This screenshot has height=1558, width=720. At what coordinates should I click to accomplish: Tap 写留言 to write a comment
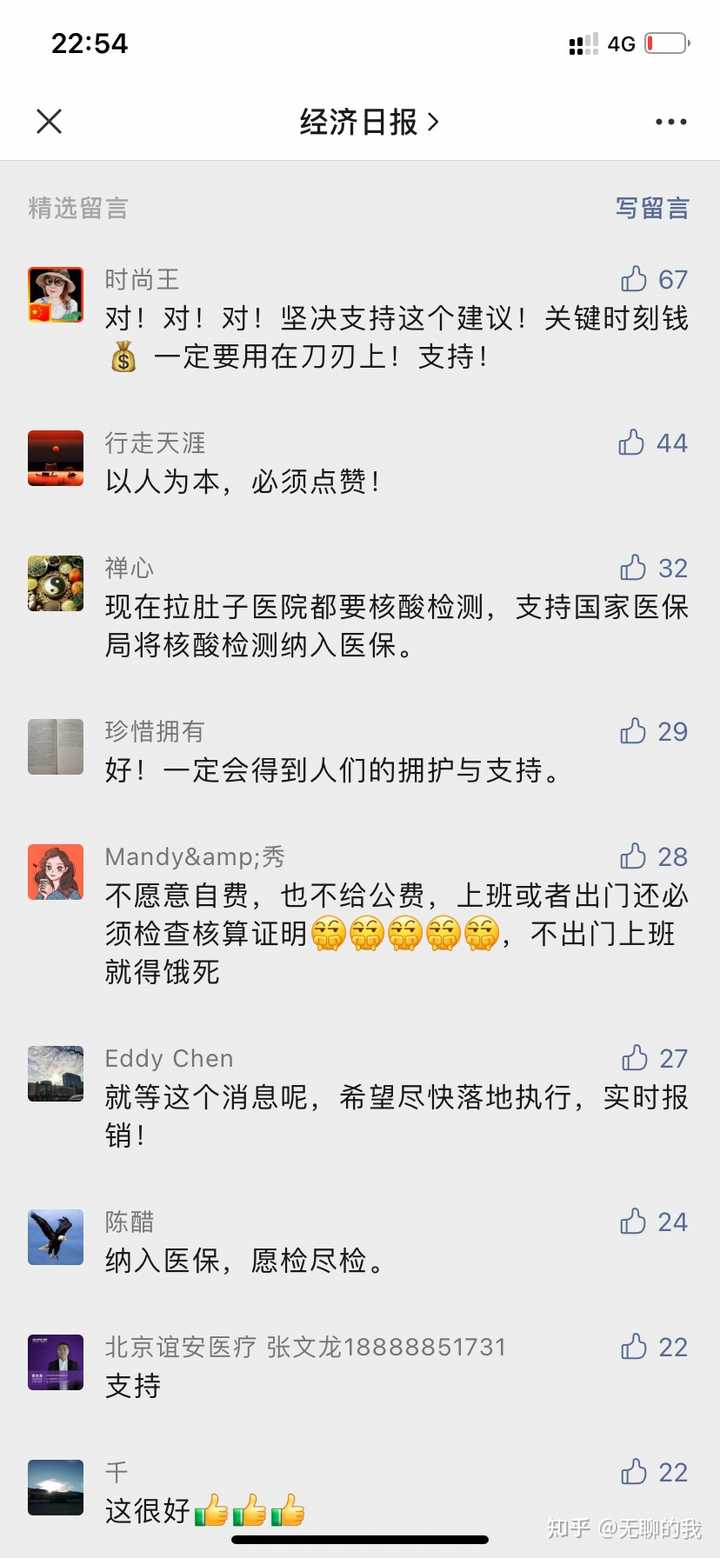click(x=652, y=208)
